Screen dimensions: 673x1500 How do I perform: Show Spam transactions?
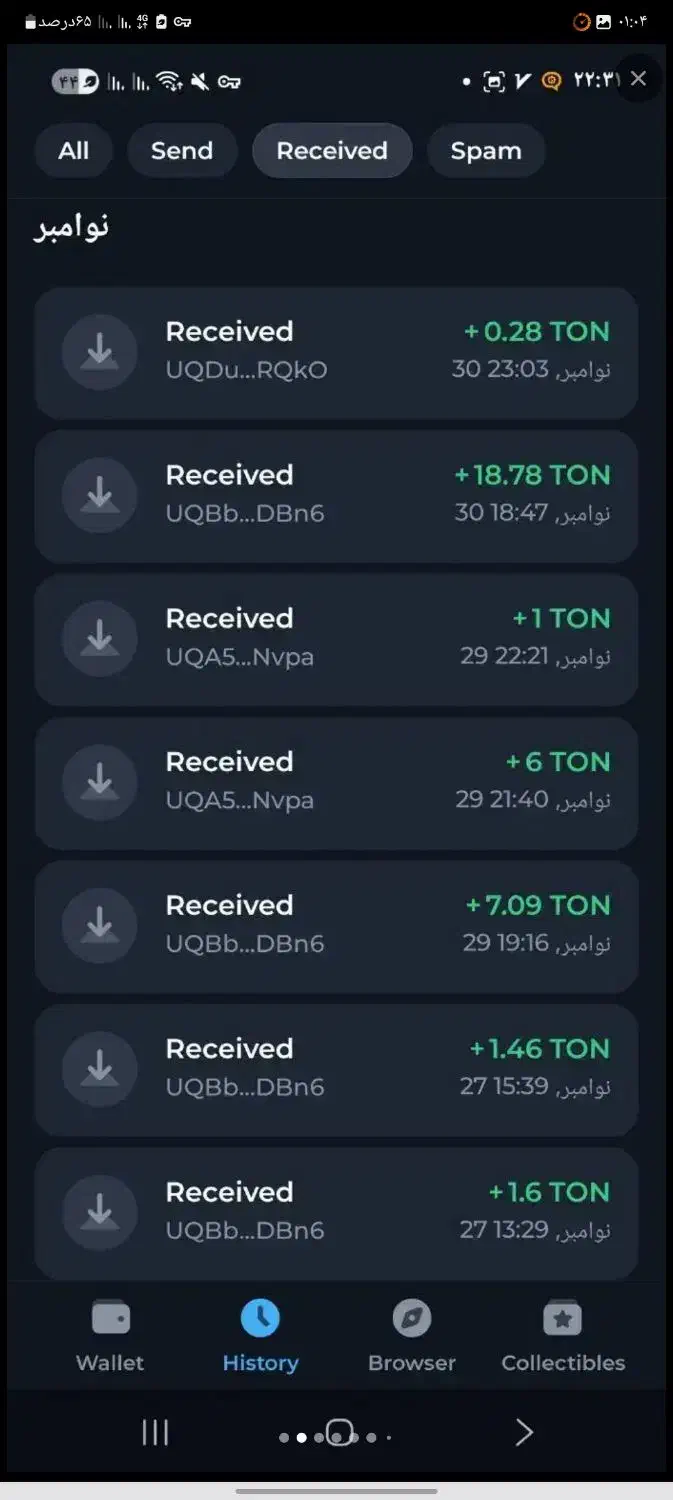coord(486,151)
